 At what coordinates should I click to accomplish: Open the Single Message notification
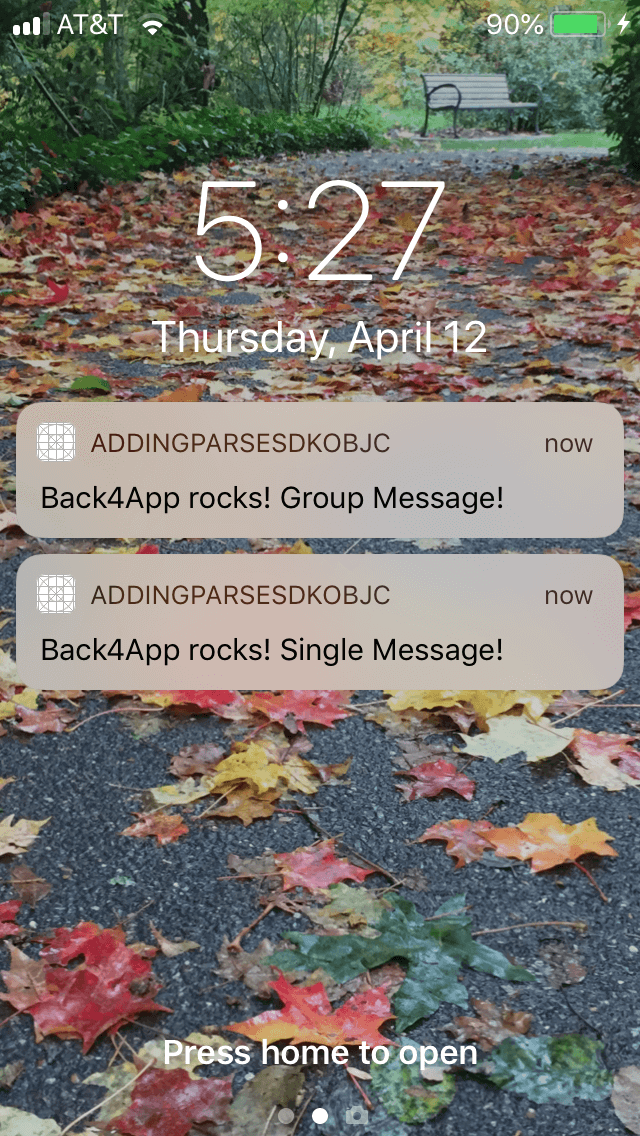coord(320,623)
